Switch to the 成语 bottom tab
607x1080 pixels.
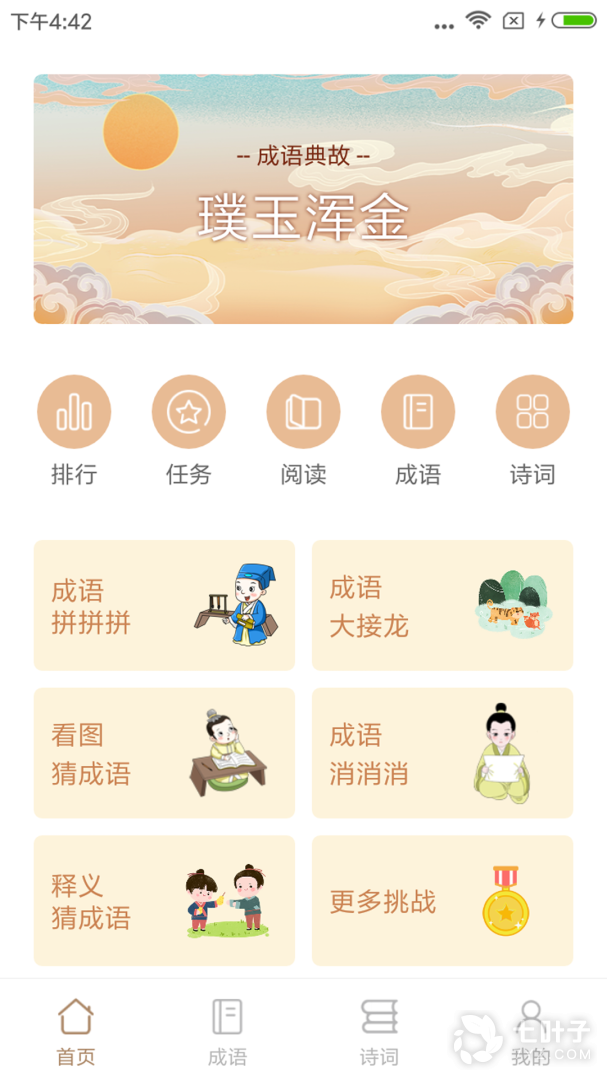click(227, 1030)
